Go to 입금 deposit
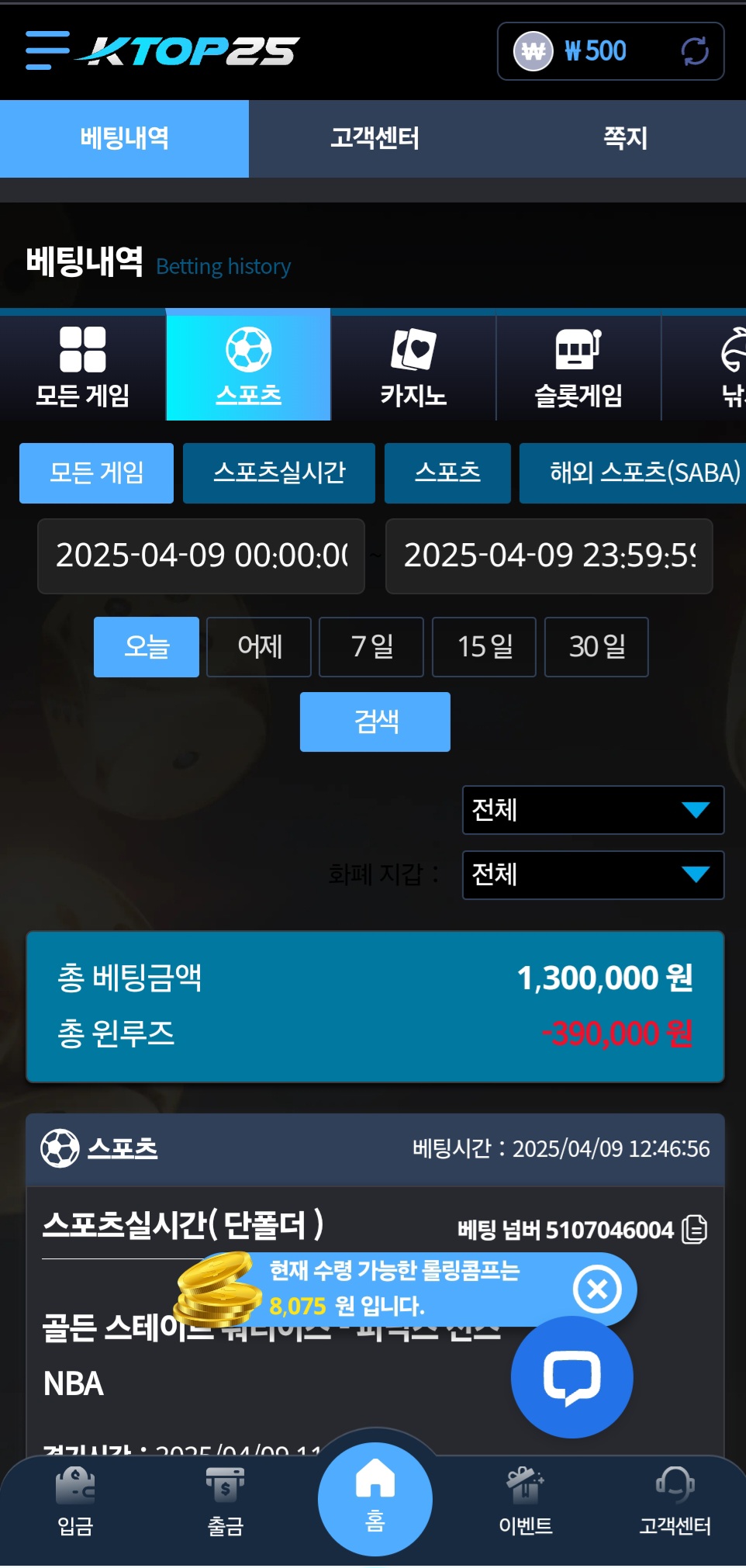Screen dimensions: 746x1568 point(75,1501)
